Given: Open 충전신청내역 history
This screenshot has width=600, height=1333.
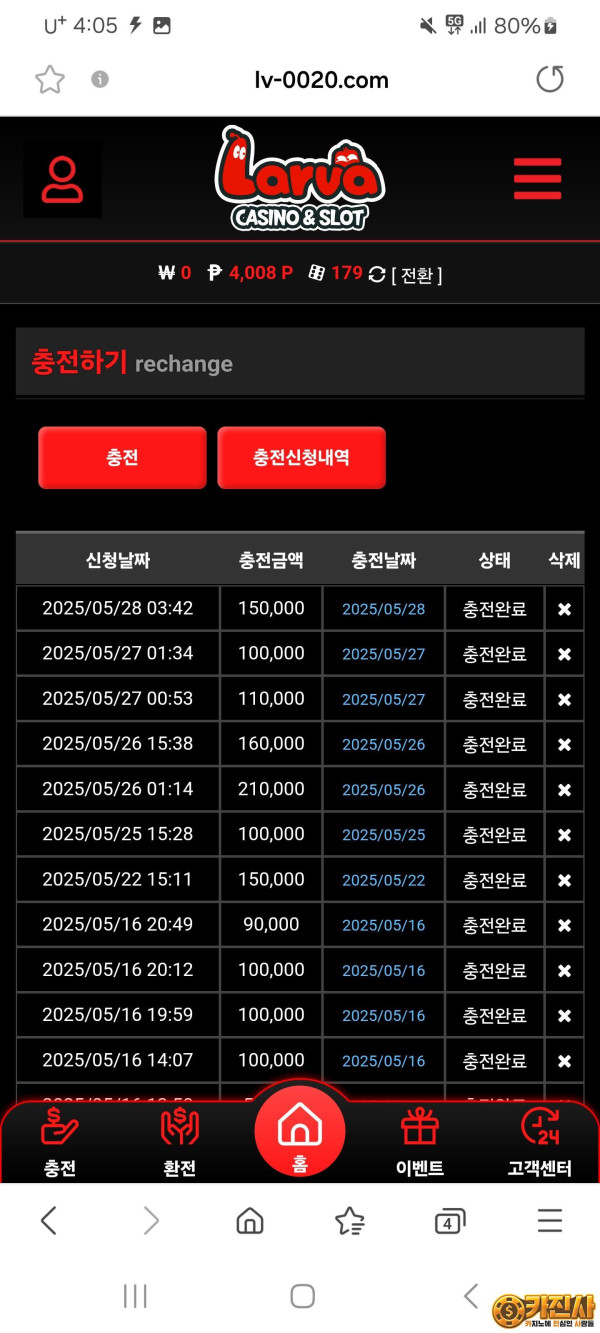Looking at the screenshot, I should coord(301,458).
